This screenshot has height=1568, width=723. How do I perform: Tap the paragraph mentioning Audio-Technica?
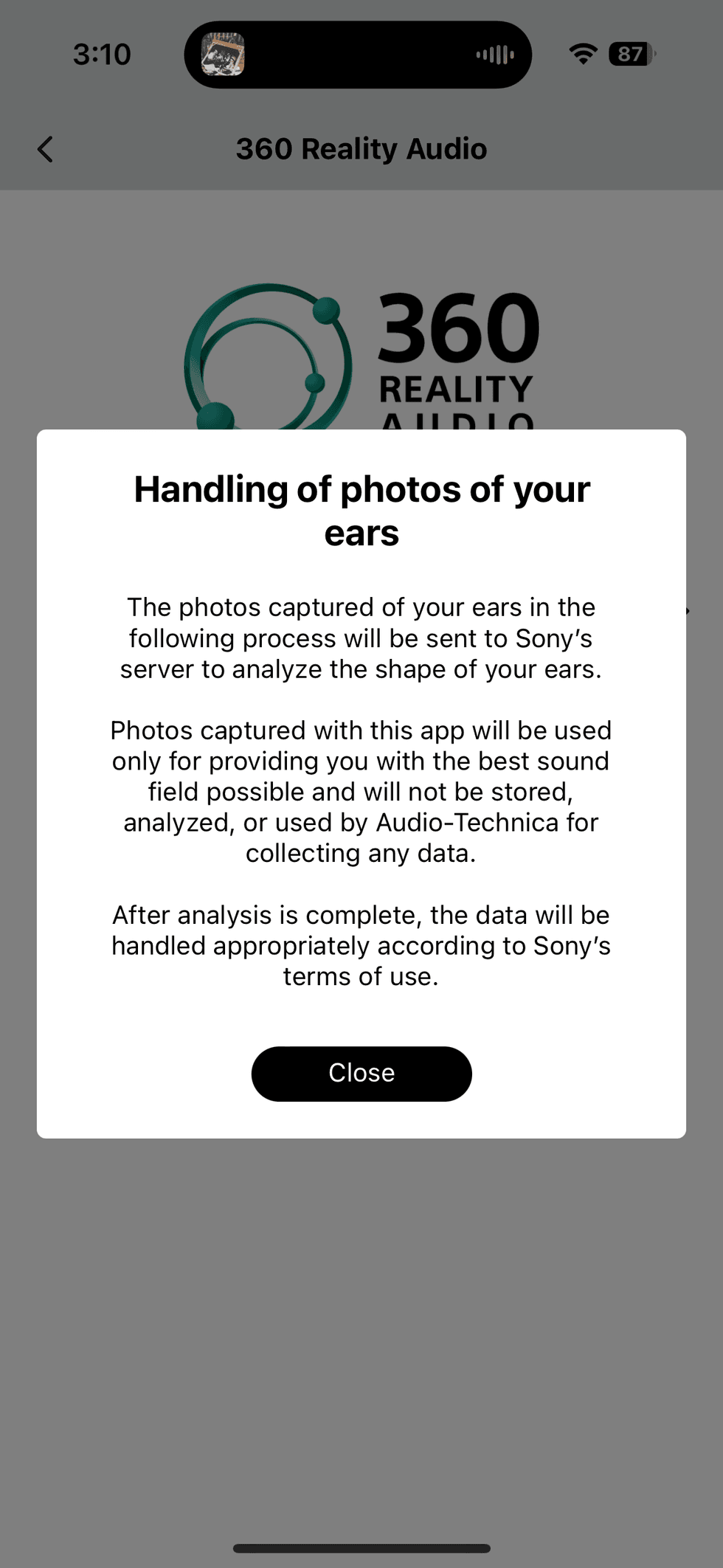(x=361, y=791)
